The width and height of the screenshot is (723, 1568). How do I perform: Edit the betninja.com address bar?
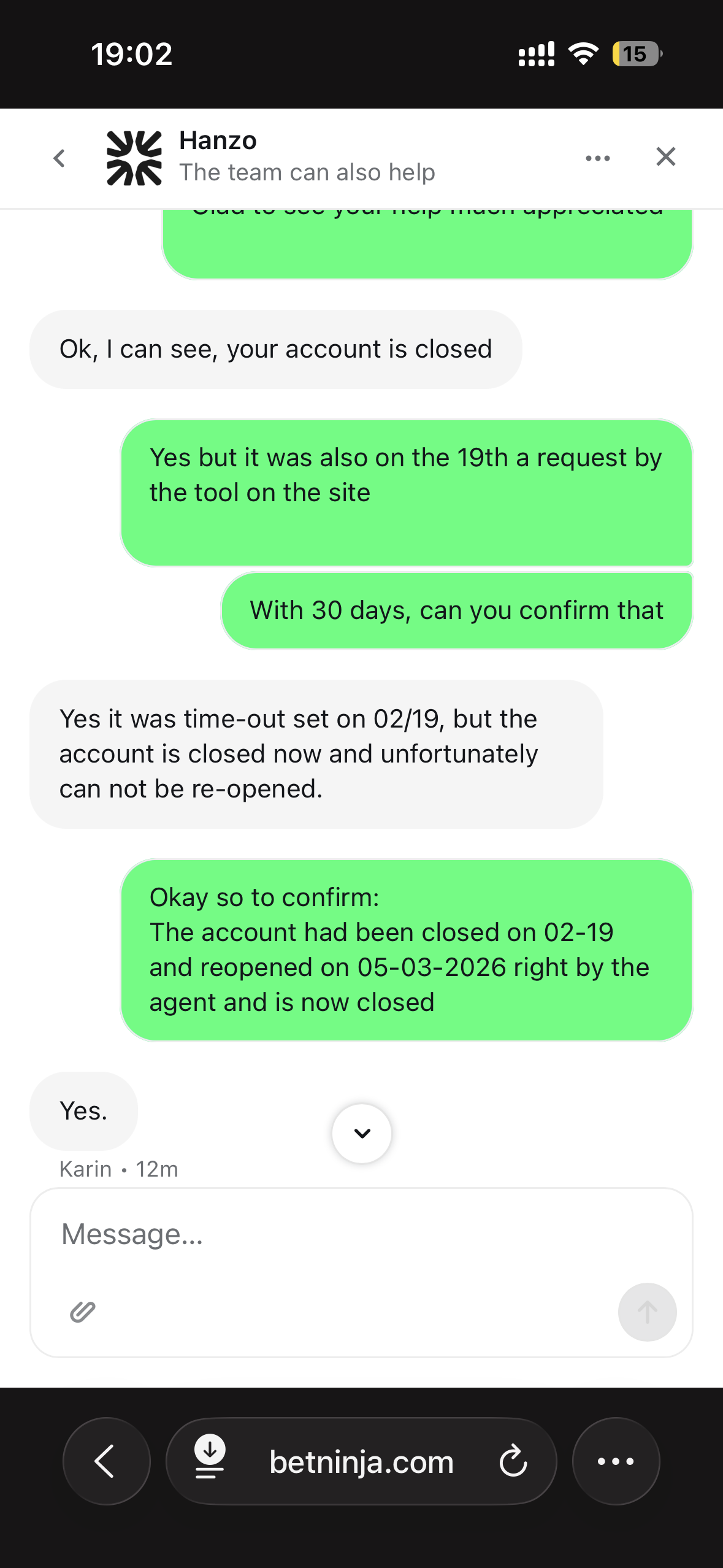(361, 1462)
